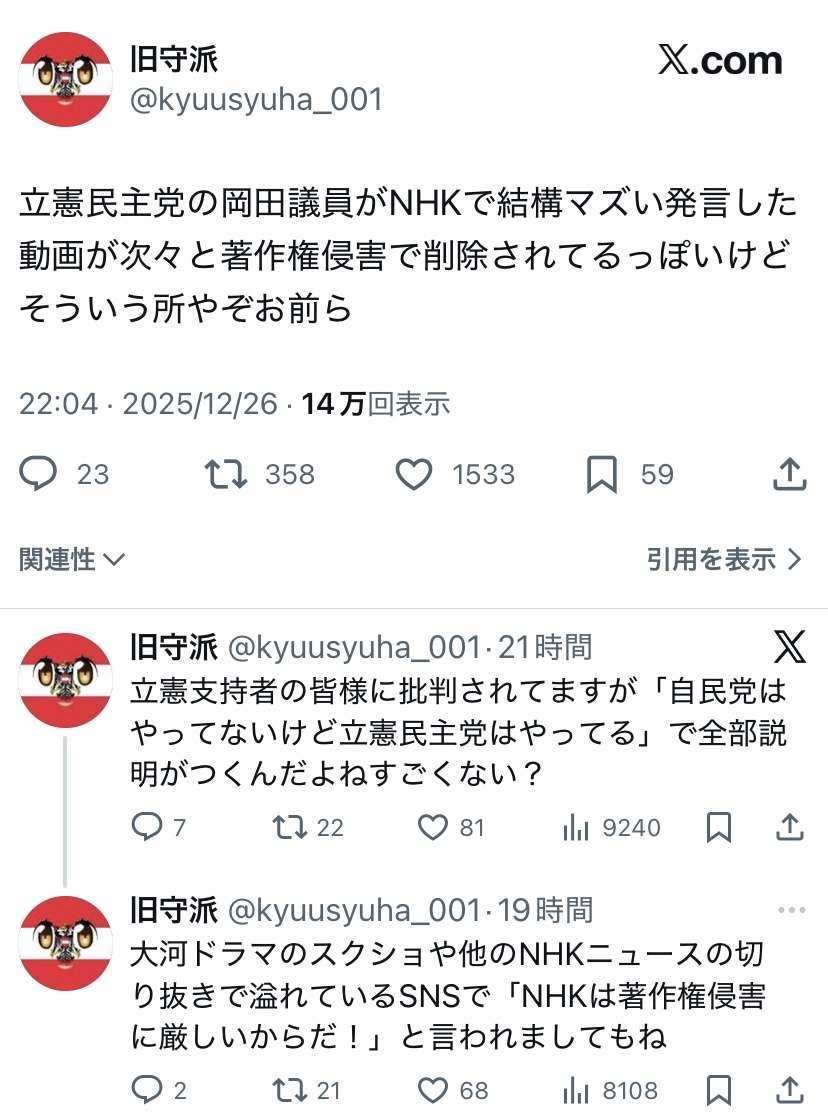828x1112 pixels.
Task: Like the main post with 1533 likes
Action: coord(414,474)
